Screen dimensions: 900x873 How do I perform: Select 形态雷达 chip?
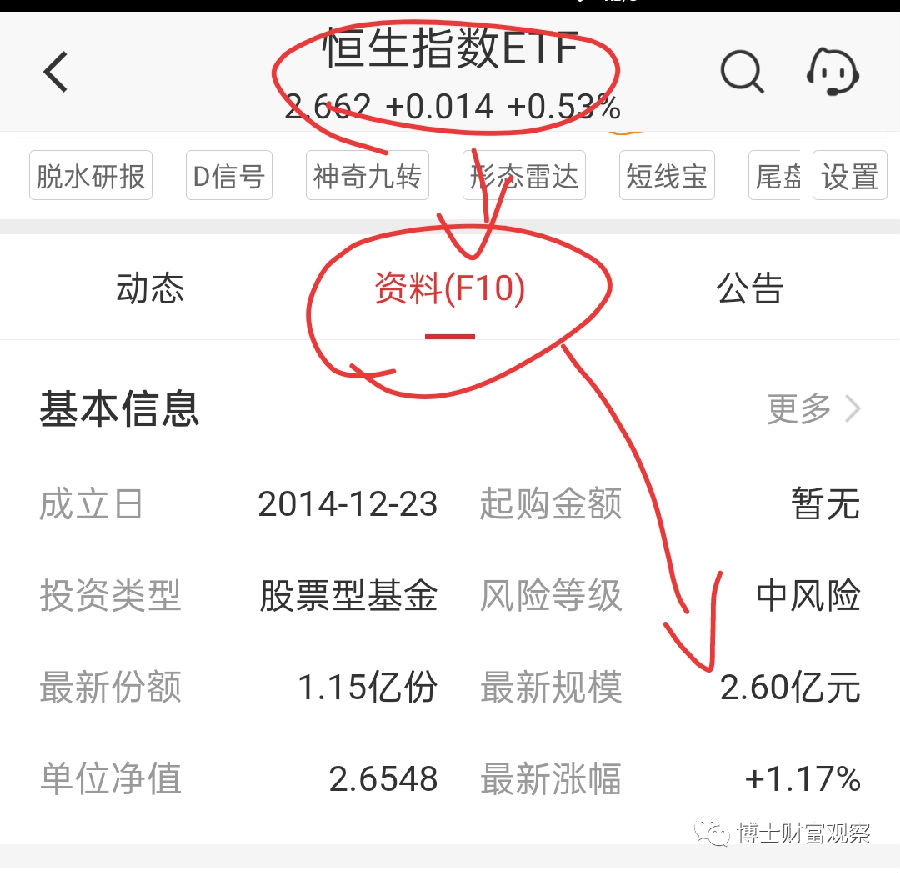[x=525, y=177]
